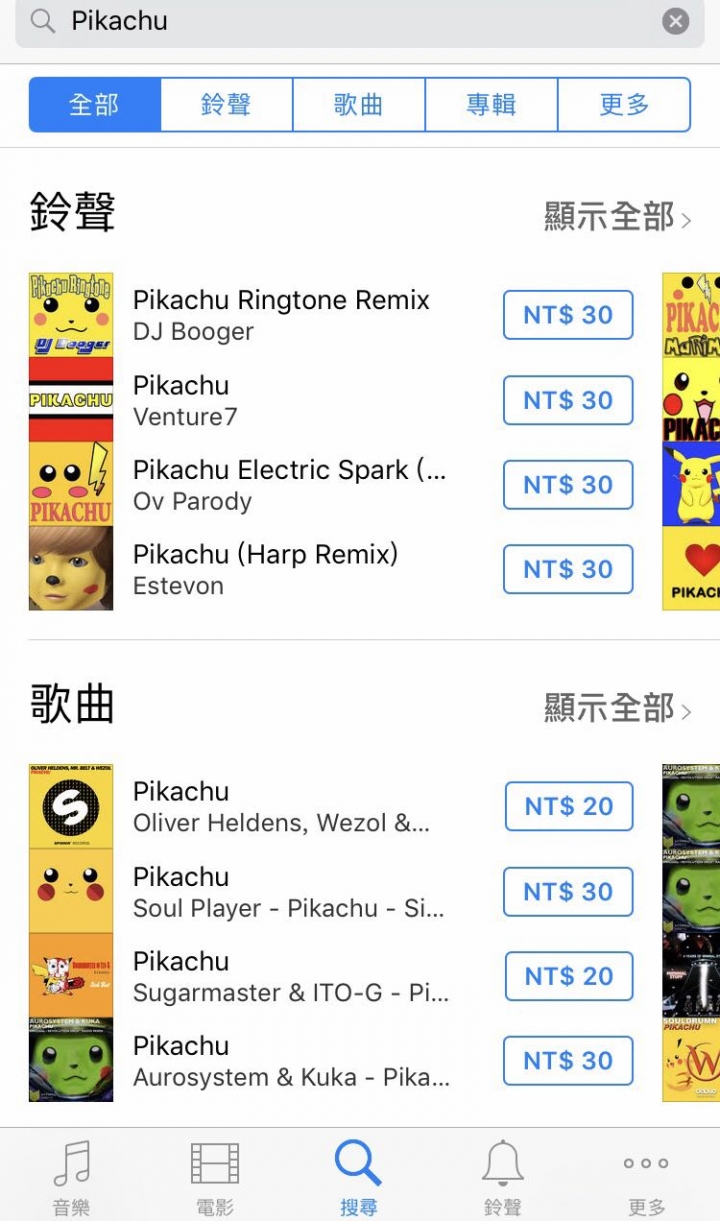Image resolution: width=720 pixels, height=1221 pixels.
Task: Buy Oliver Heldens Pikachu for NT$ 20
Action: (x=568, y=806)
